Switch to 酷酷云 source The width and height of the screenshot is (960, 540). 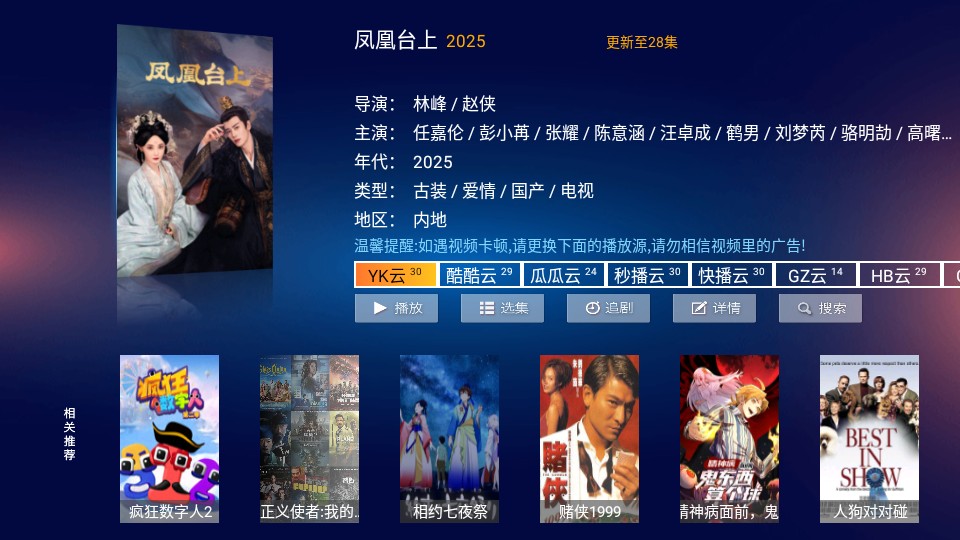tap(479, 275)
